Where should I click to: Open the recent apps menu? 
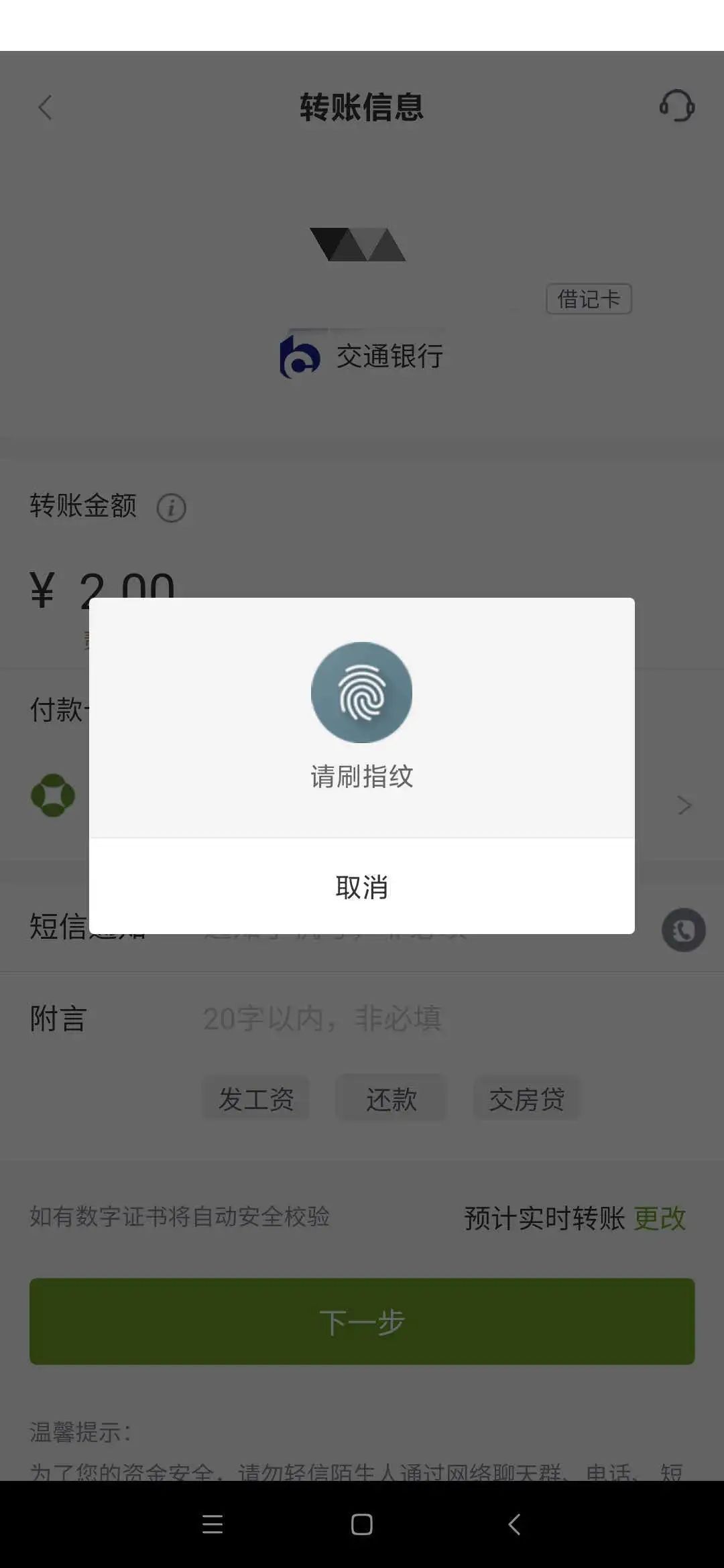pos(213,1524)
